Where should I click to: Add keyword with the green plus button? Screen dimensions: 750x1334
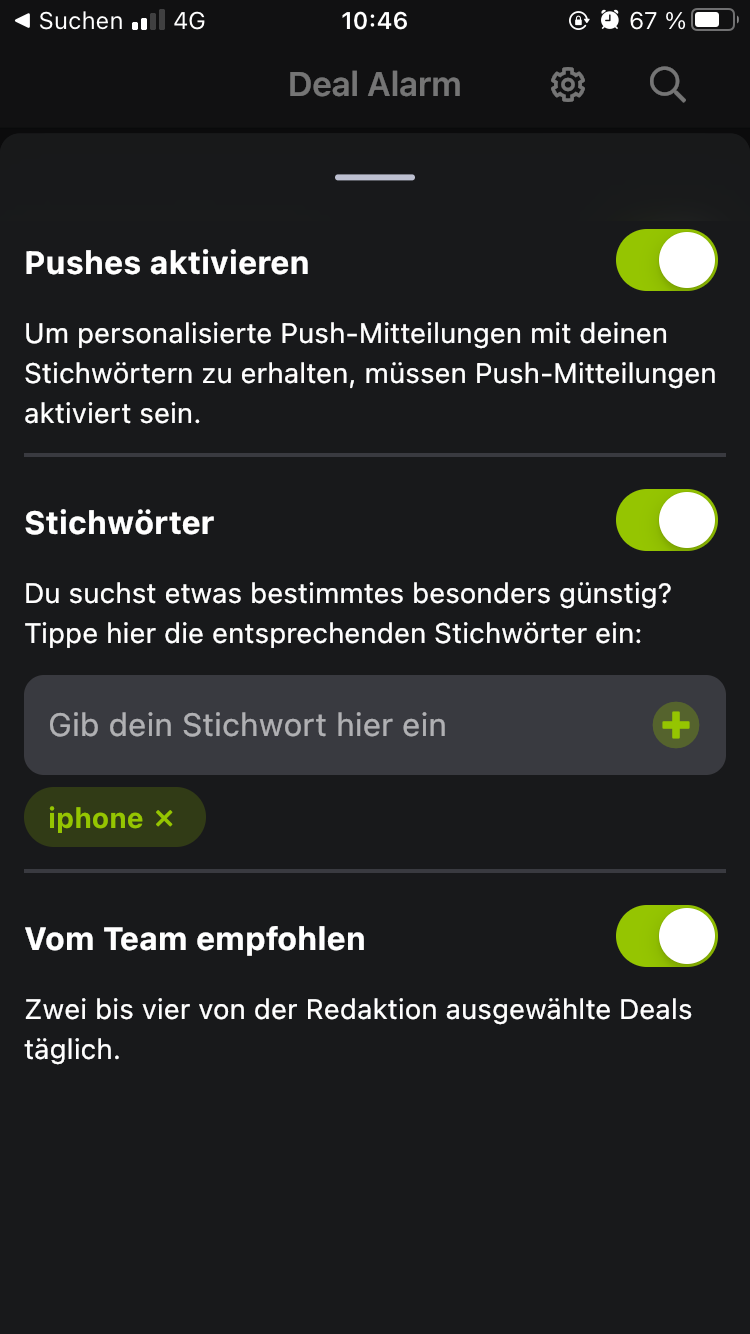pos(676,725)
